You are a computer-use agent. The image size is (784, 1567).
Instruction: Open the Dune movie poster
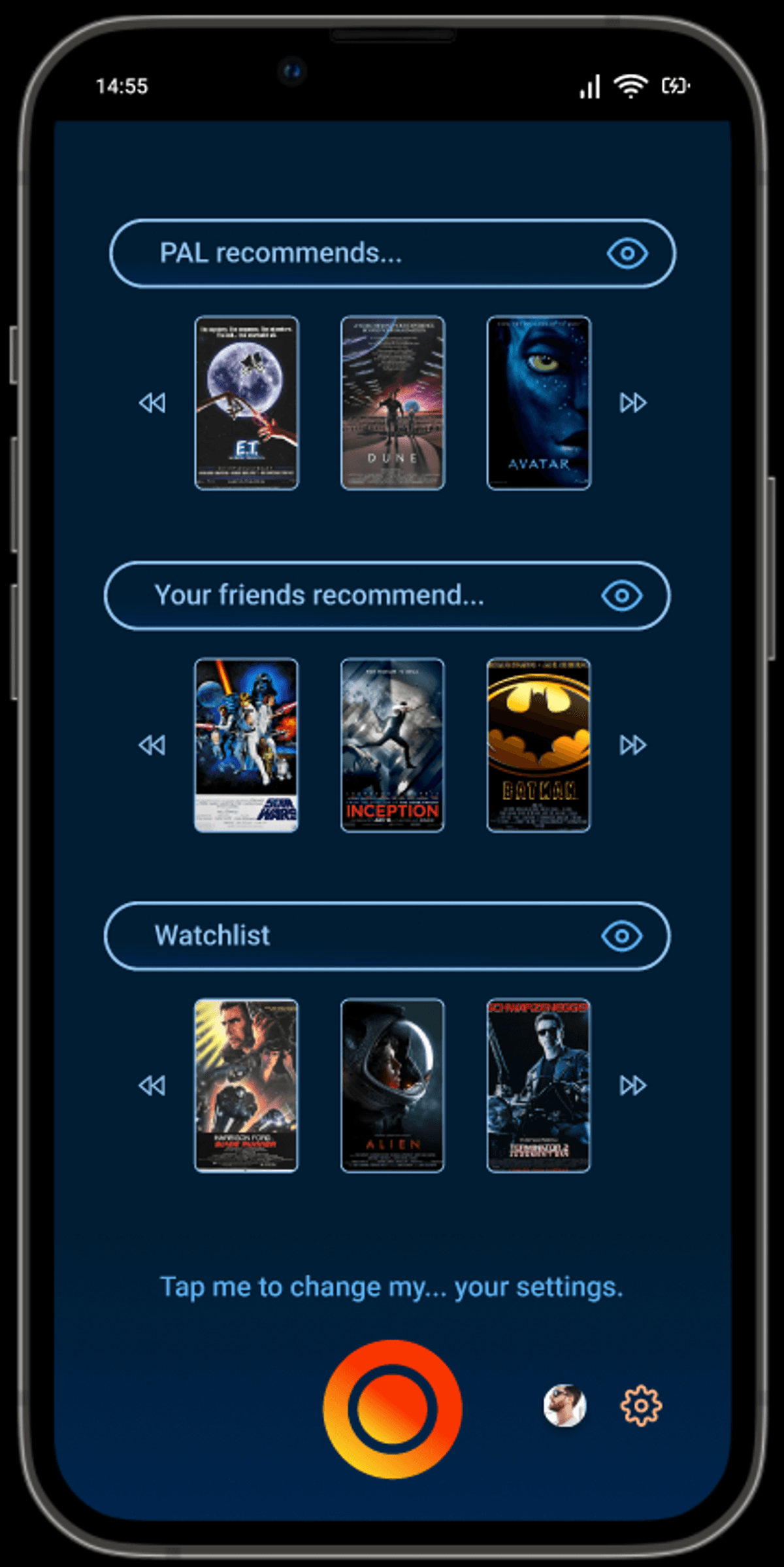393,403
